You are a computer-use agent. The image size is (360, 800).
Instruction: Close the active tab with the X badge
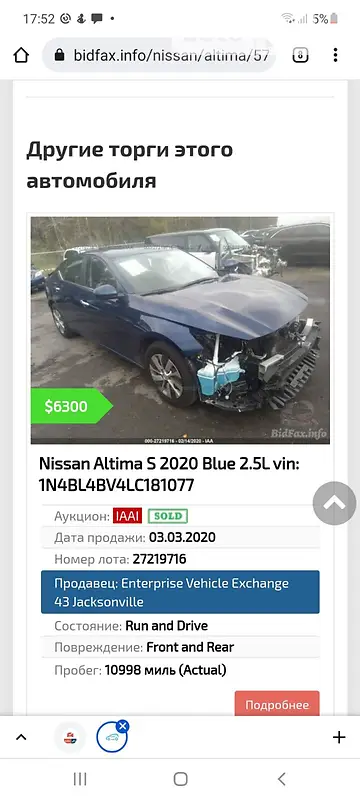point(123,726)
